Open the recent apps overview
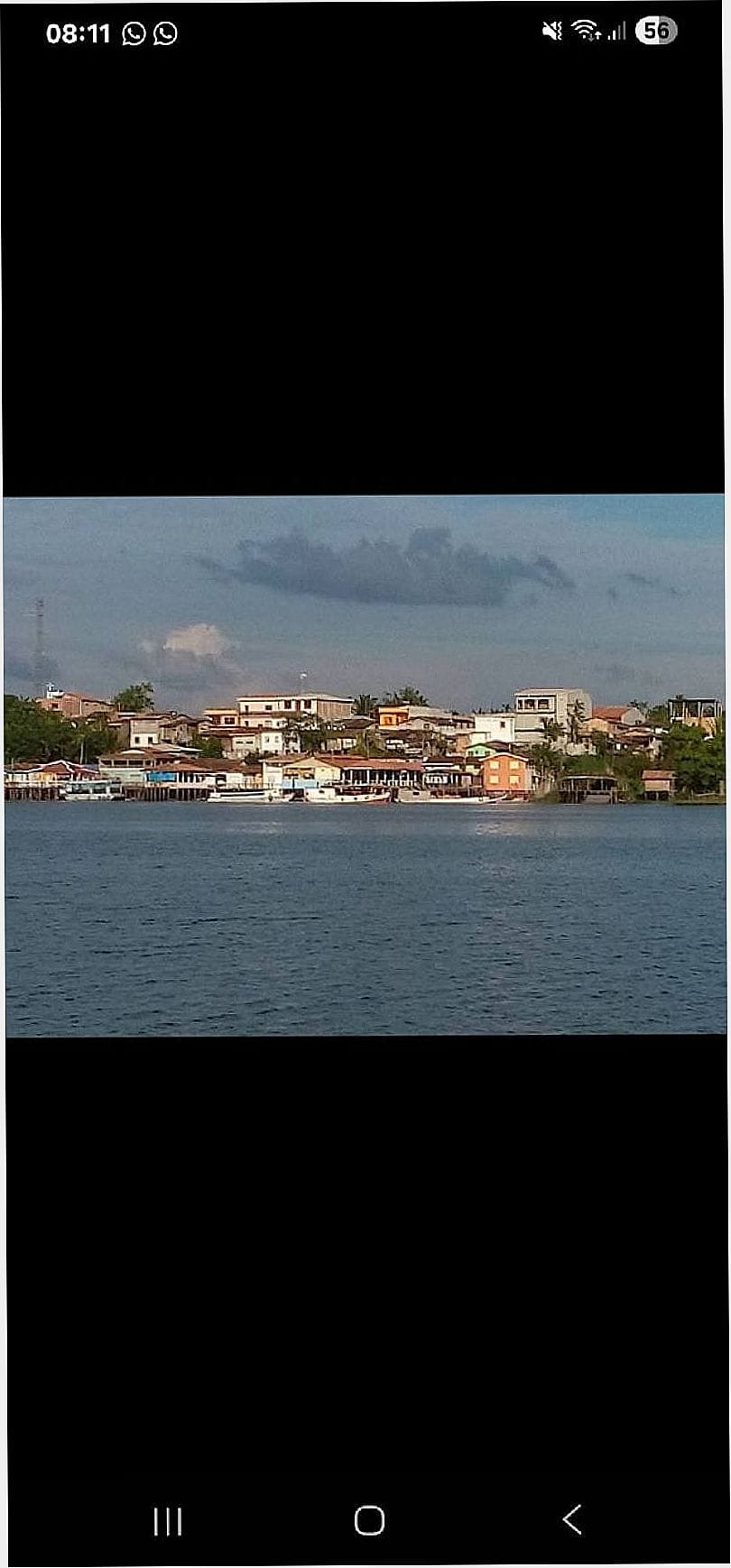Image resolution: width=731 pixels, height=1568 pixels. click(x=168, y=1521)
